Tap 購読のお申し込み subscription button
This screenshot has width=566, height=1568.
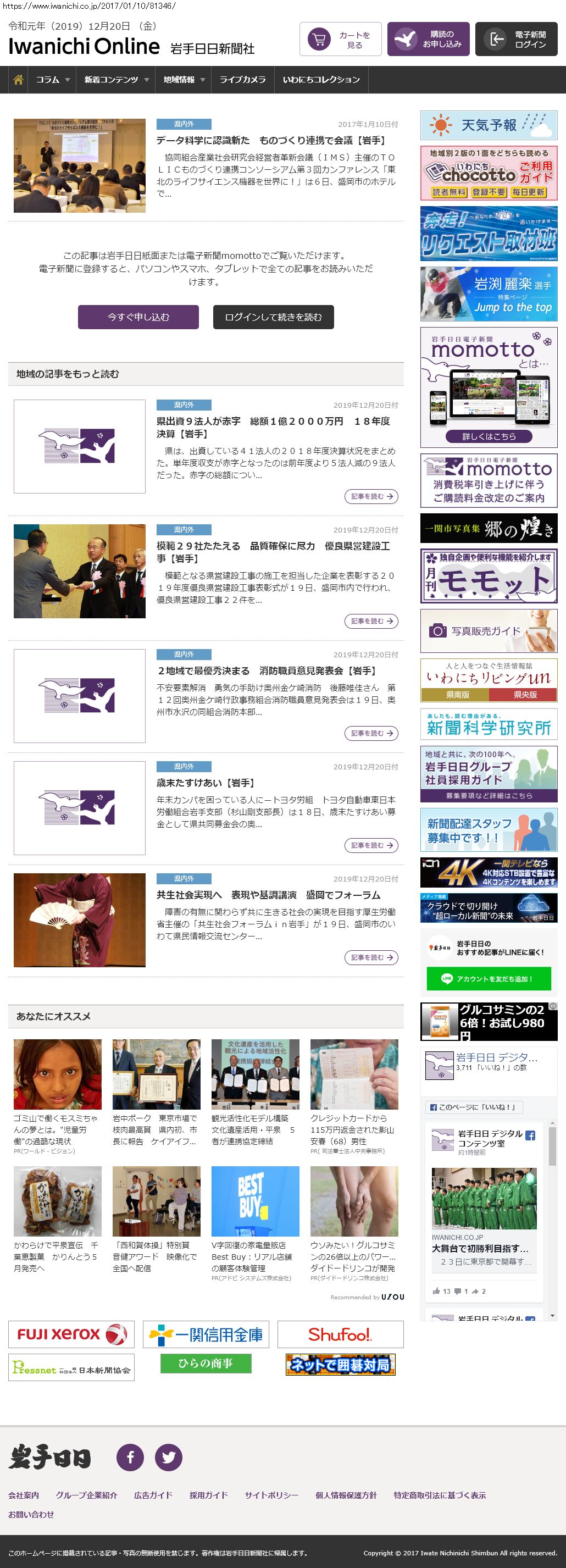click(429, 40)
